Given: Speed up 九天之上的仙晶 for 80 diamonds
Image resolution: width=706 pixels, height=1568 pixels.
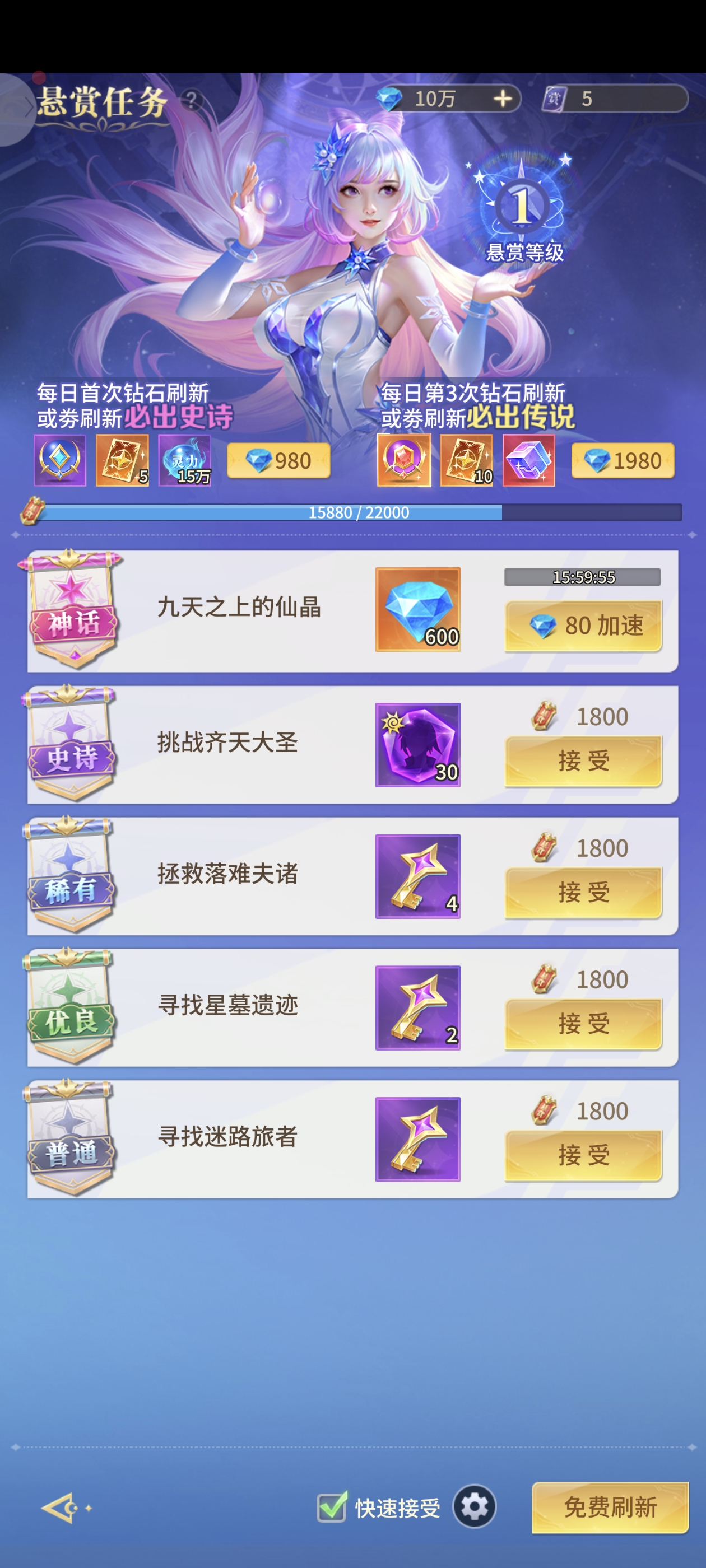Looking at the screenshot, I should 583,626.
